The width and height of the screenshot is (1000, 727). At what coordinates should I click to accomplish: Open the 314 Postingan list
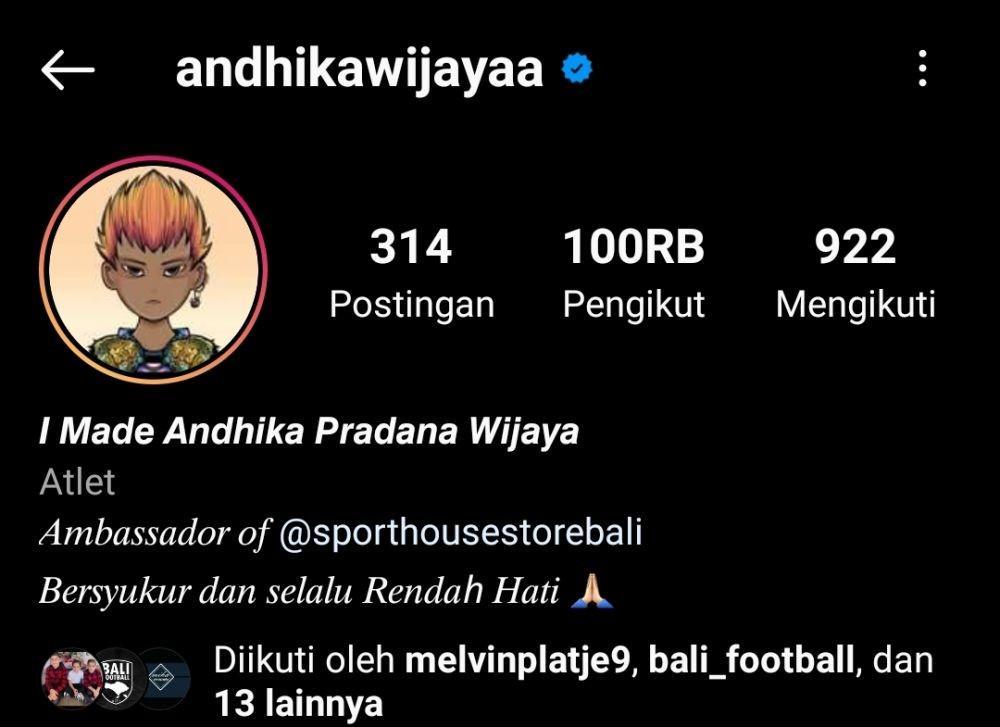411,272
